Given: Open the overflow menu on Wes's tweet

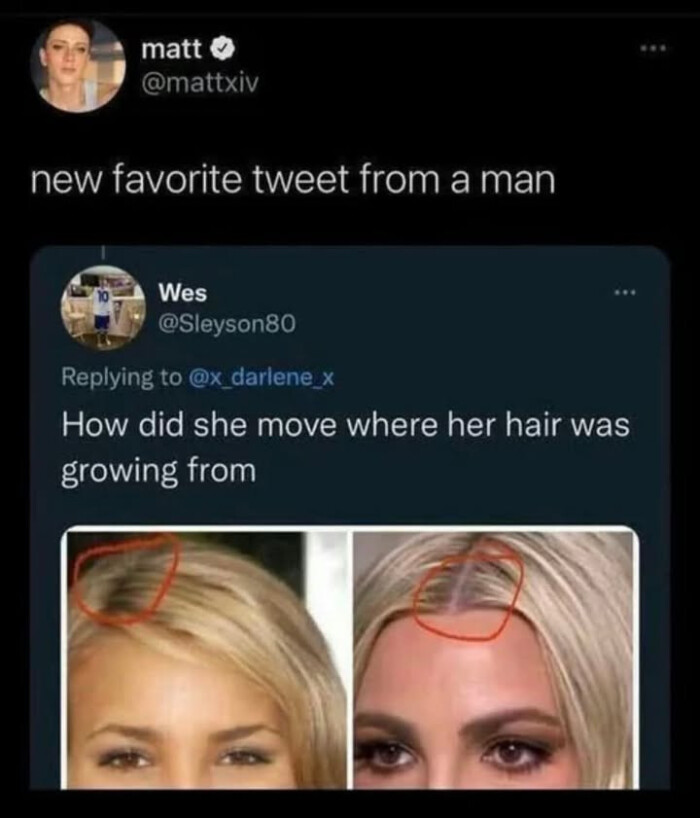Looking at the screenshot, I should 626,293.
